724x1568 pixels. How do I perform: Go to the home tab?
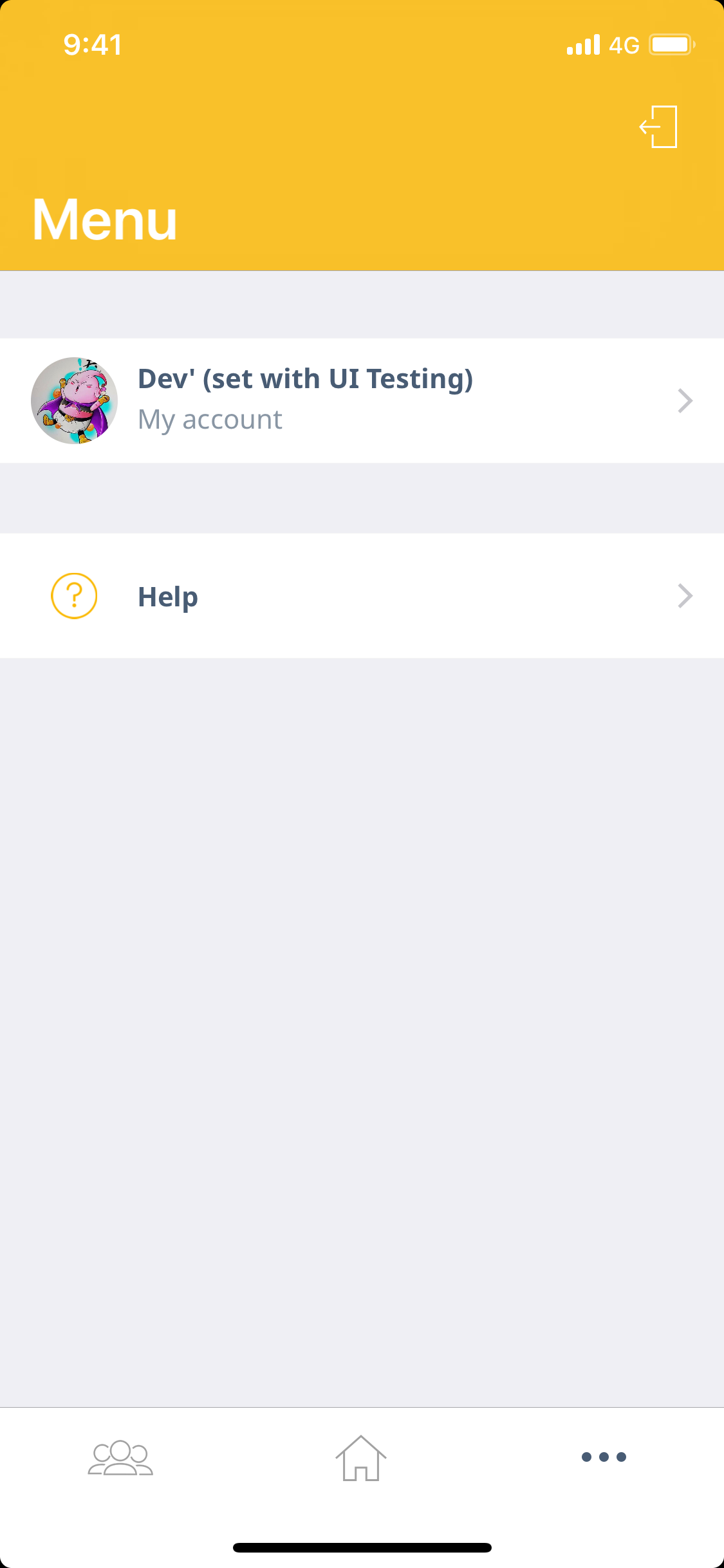pyautogui.click(x=361, y=1457)
